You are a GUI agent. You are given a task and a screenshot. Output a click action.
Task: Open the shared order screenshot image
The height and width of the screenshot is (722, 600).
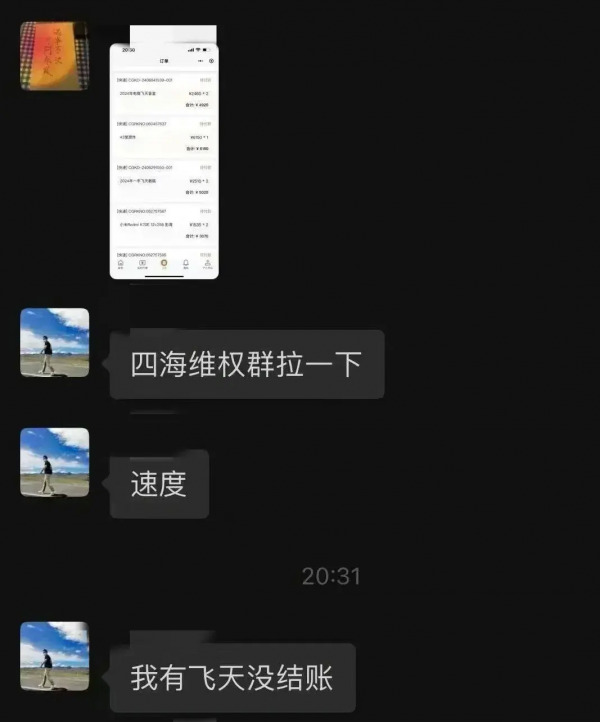point(163,160)
